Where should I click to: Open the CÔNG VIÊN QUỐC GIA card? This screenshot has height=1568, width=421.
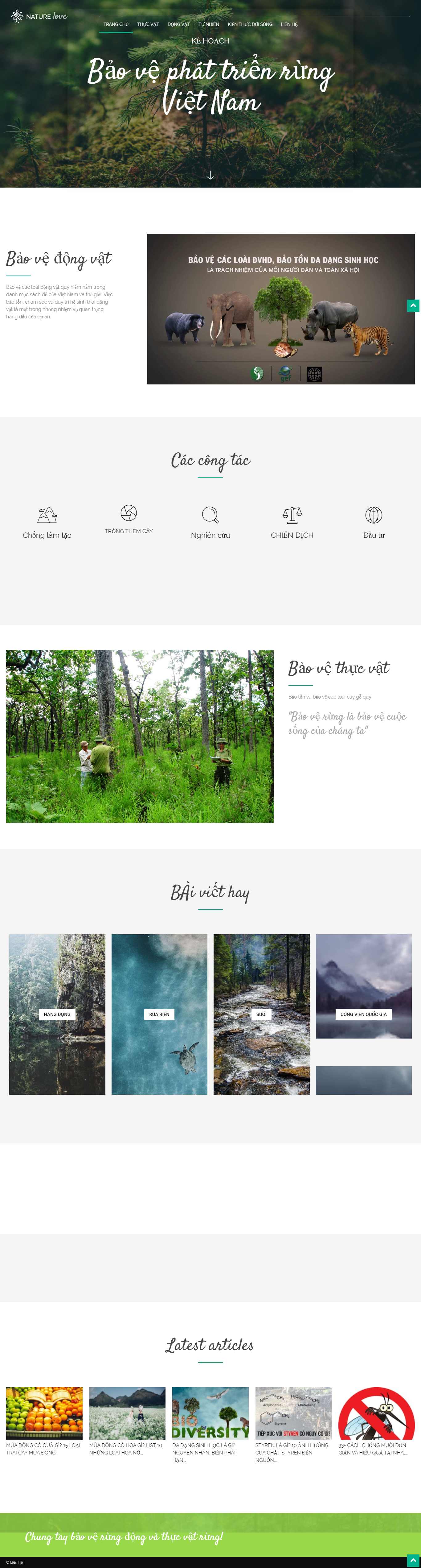point(363,1014)
